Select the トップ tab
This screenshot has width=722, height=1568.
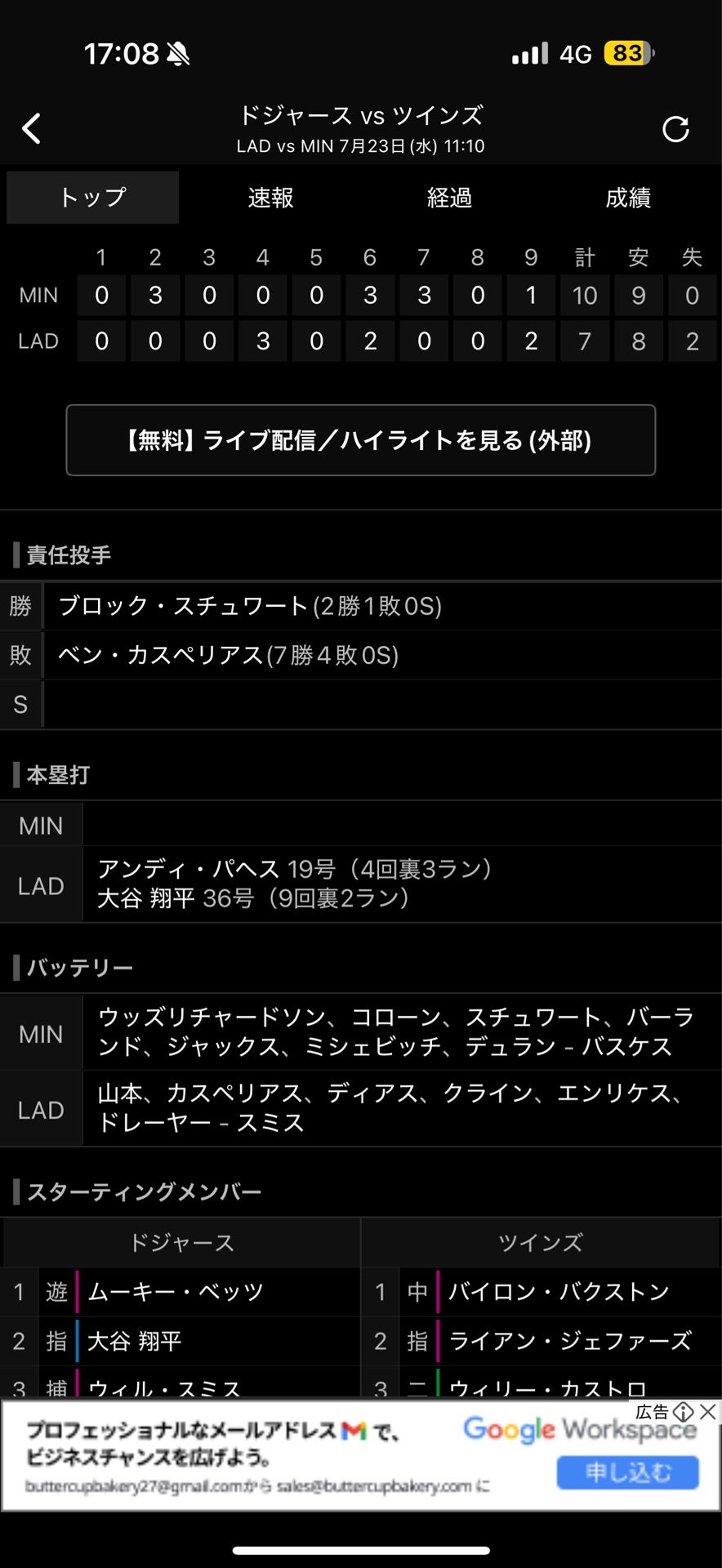tap(93, 198)
